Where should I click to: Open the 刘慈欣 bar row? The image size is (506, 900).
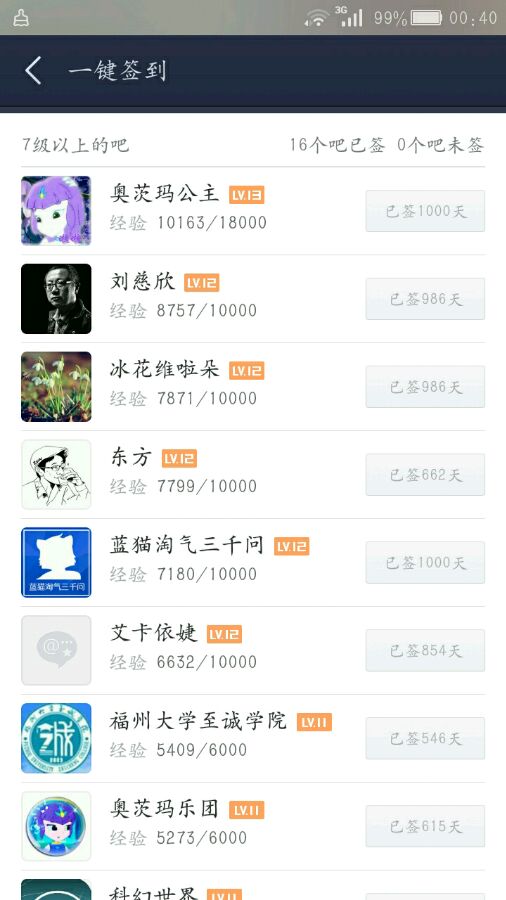pyautogui.click(x=253, y=299)
